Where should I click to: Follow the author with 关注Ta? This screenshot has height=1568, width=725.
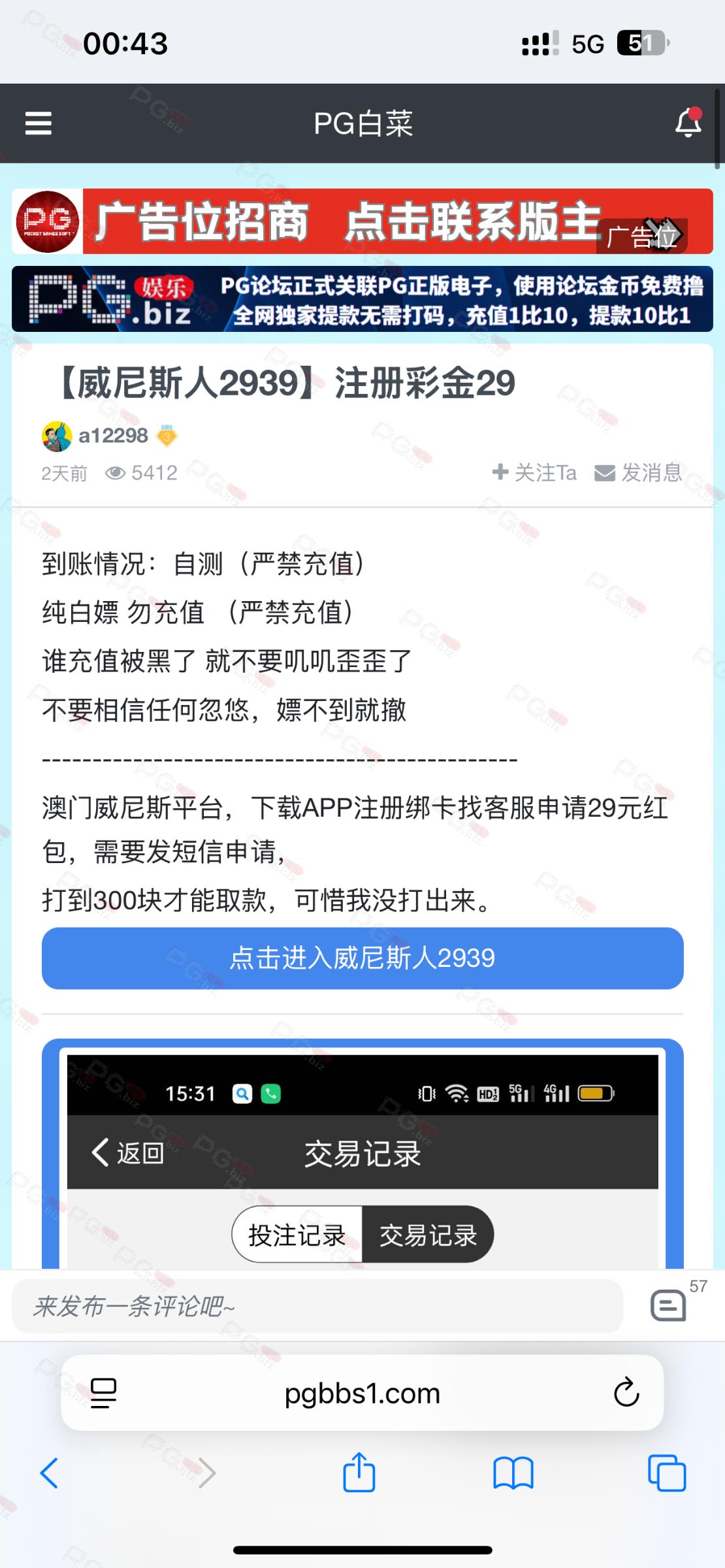[534, 472]
